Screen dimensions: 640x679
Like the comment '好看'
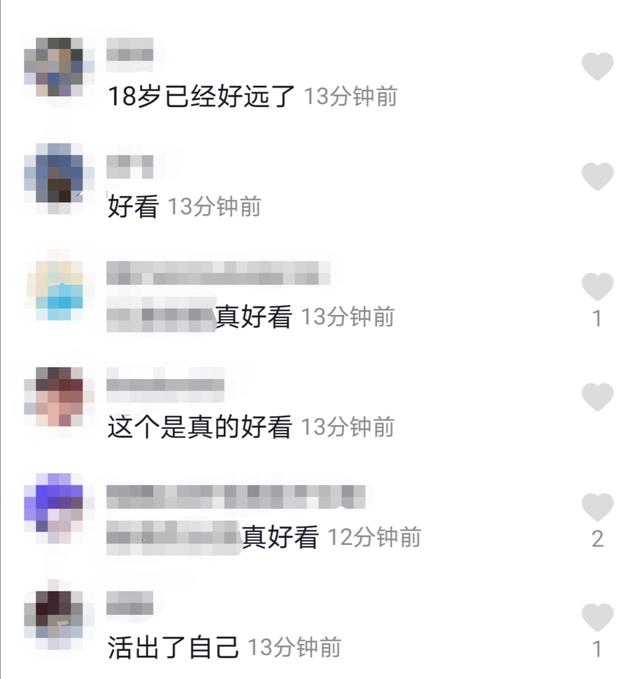pyautogui.click(x=597, y=177)
